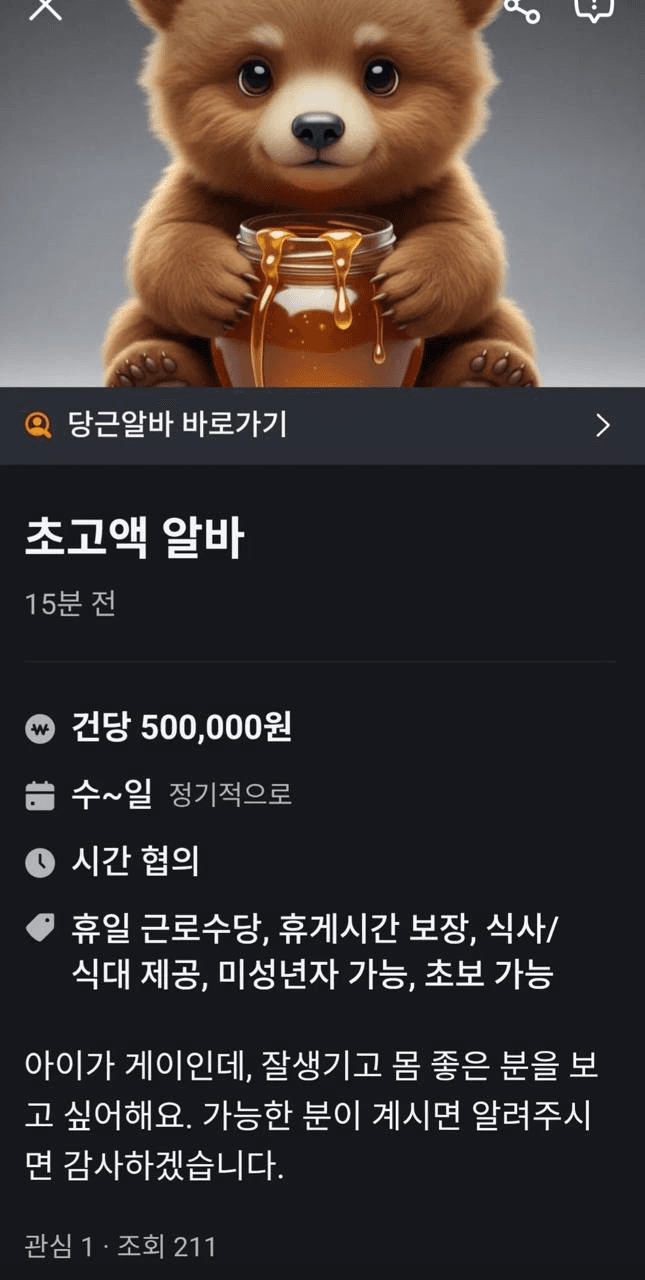
Task: Open the 당근알바 바로가기 banner
Action: pyautogui.click(x=322, y=425)
